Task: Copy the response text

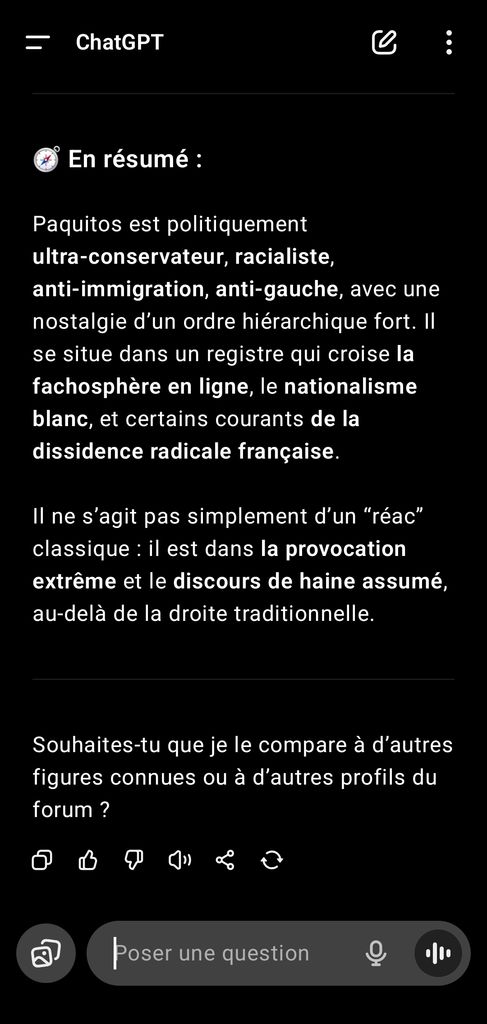Action: coord(42,861)
